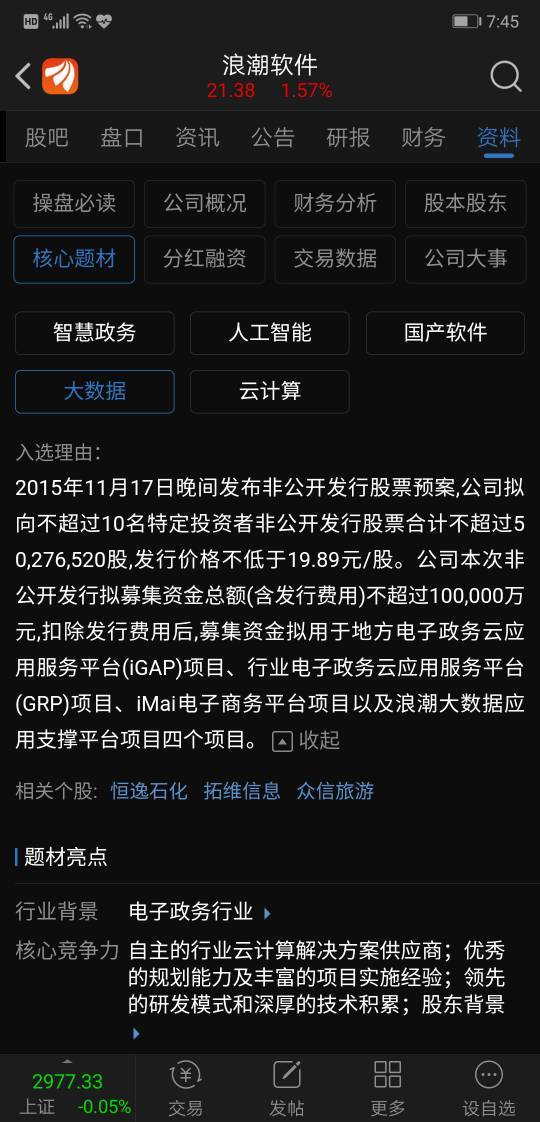Screen dimensions: 540x1122
Task: Select the 云计算 topic chip
Action: pyautogui.click(x=270, y=391)
